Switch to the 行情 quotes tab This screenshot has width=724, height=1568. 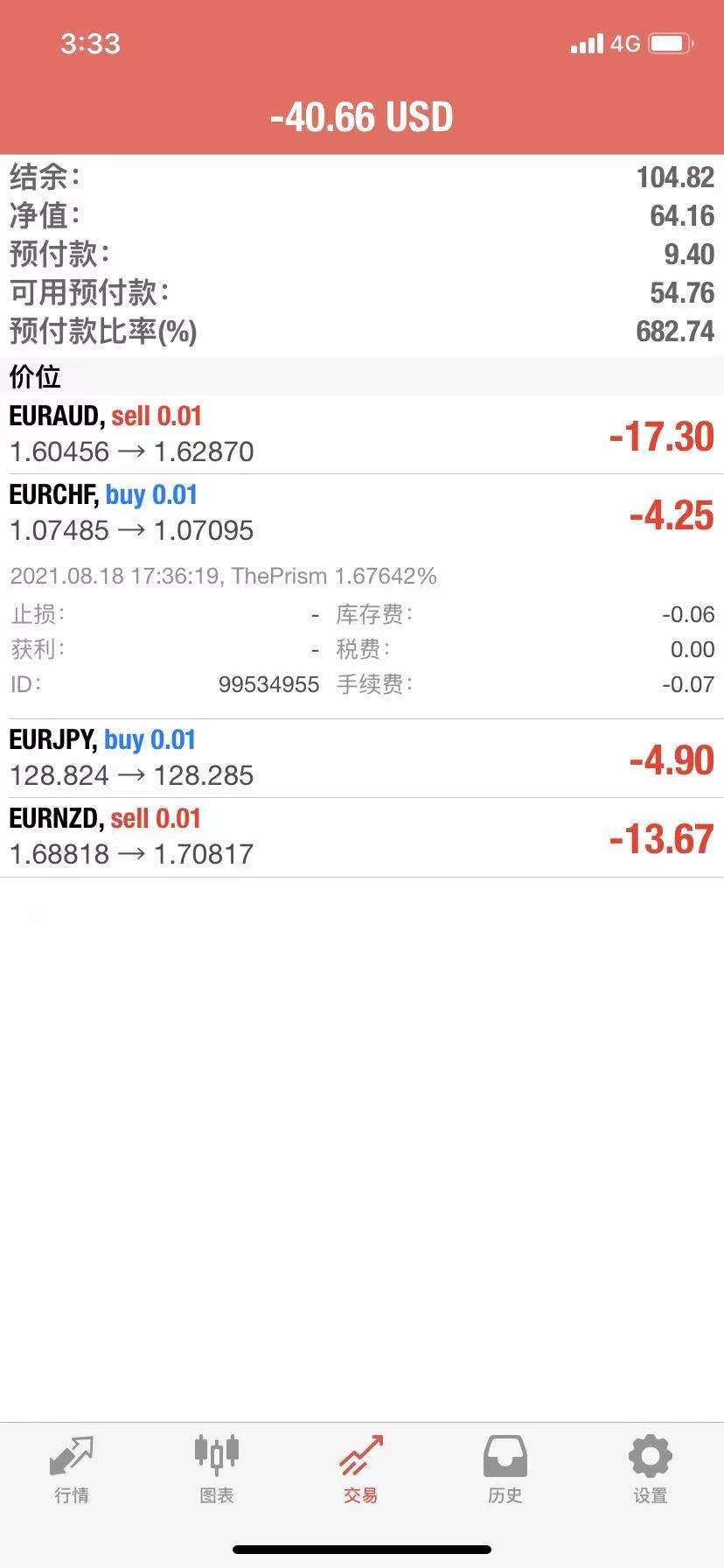click(x=72, y=1470)
